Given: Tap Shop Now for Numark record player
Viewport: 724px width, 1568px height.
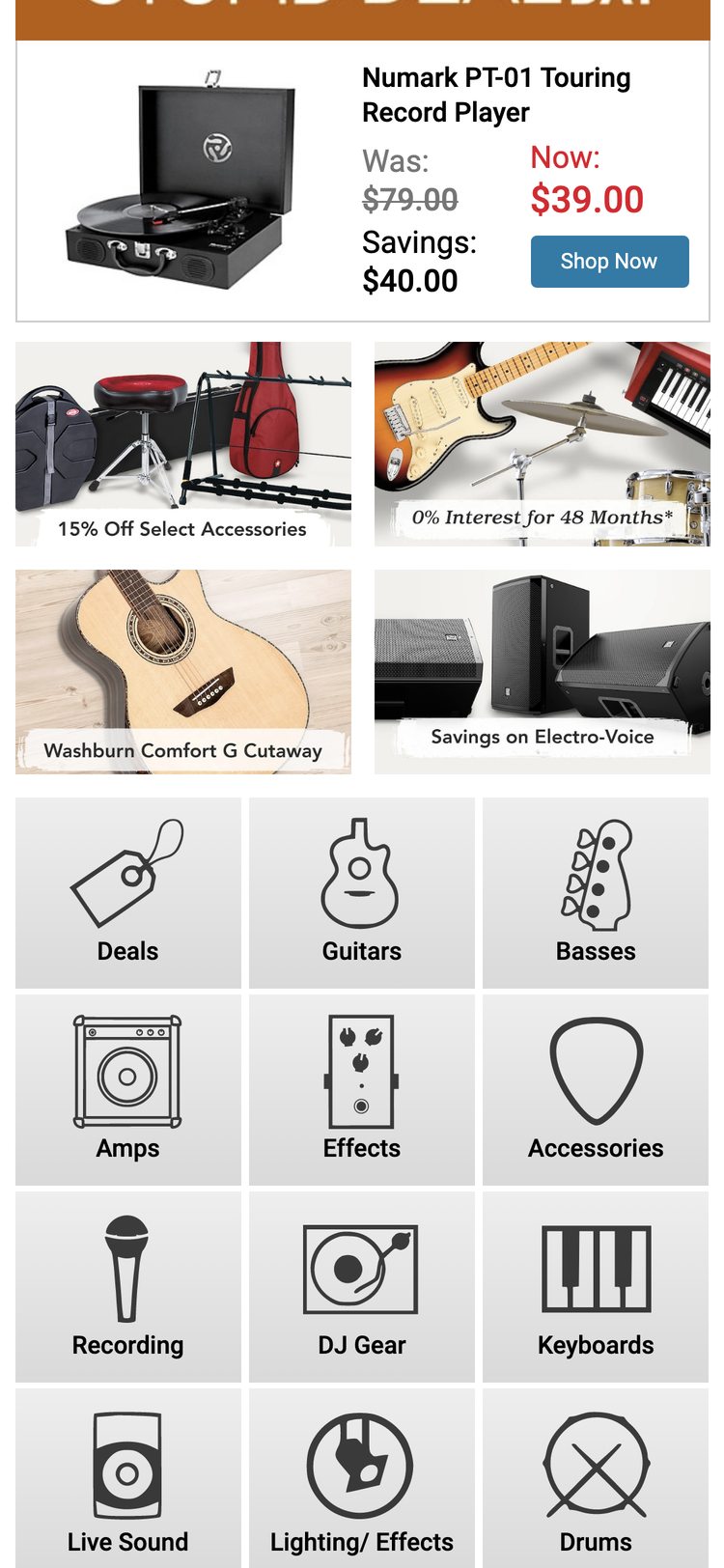Looking at the screenshot, I should 609,262.
